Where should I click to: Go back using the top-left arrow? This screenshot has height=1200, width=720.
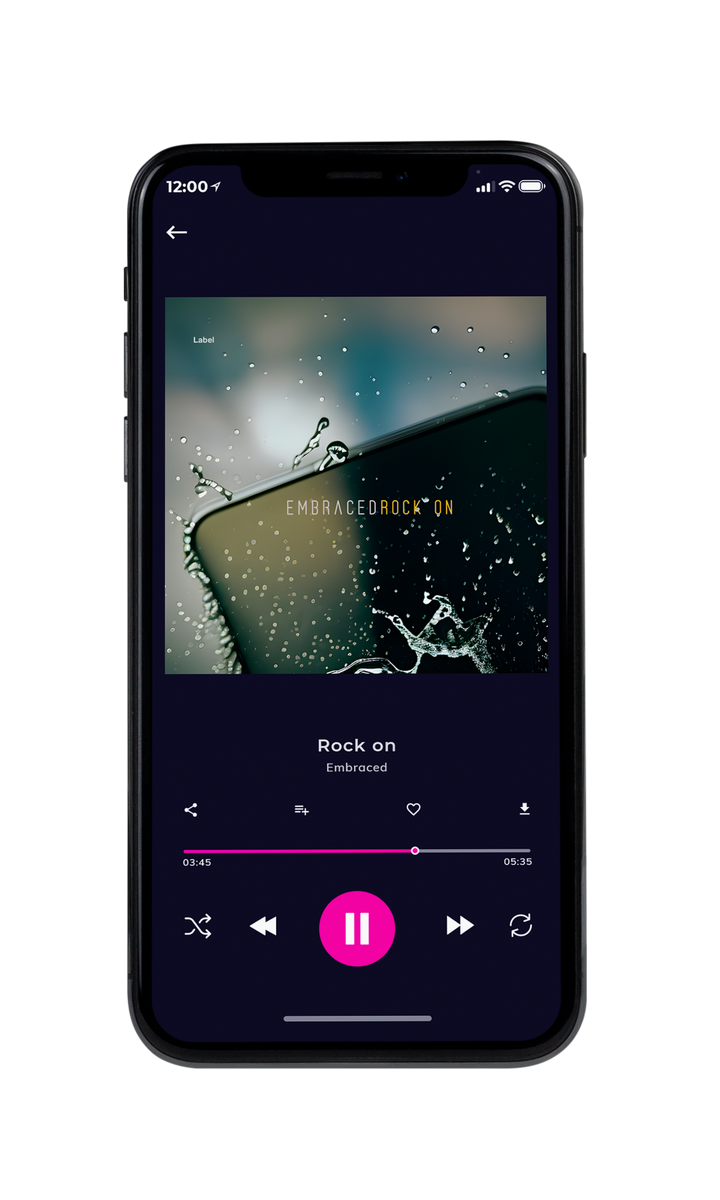[177, 232]
